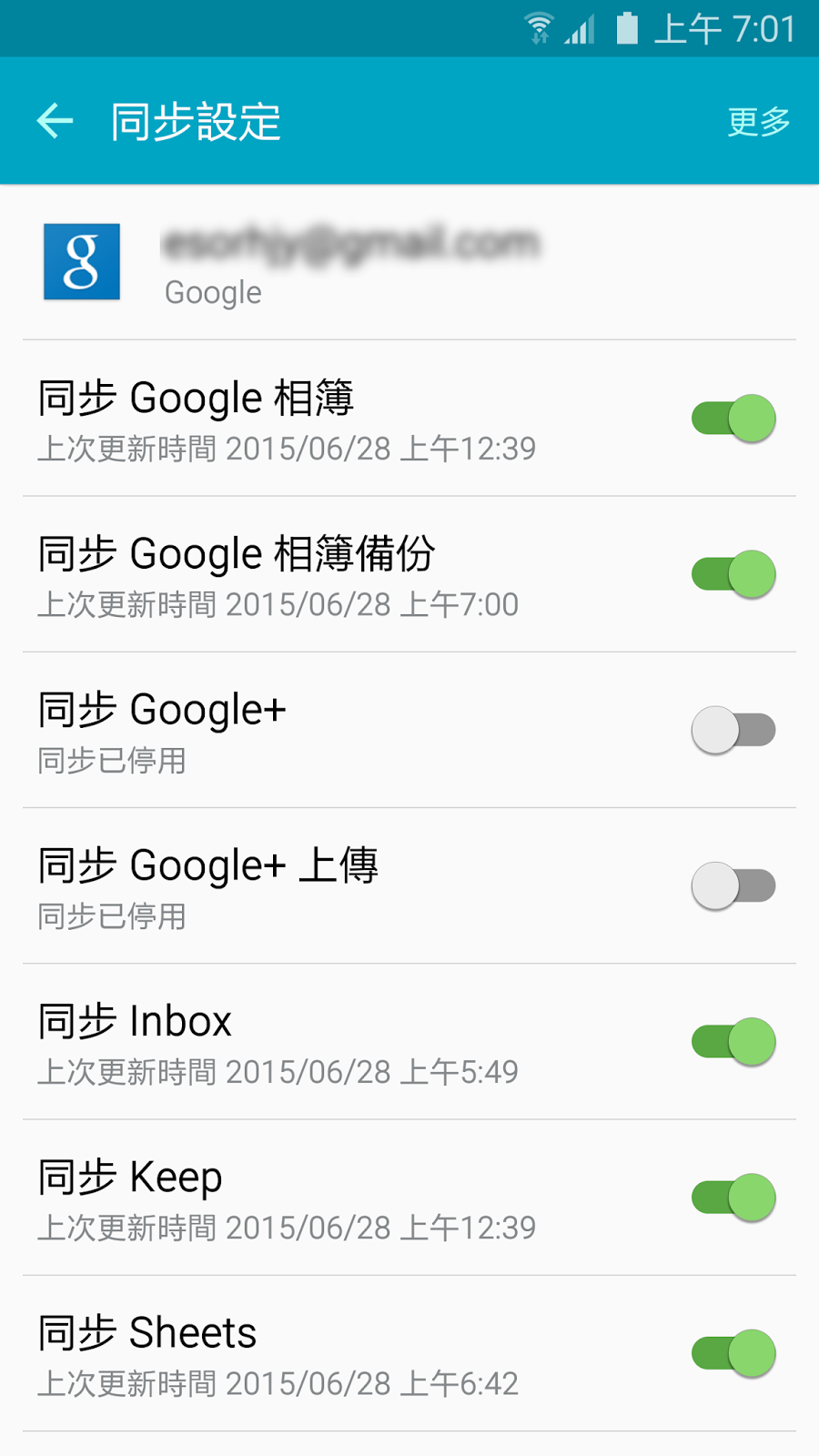Screen dimensions: 819x1456
Task: Disable 同步 Sheets sync
Action: pyautogui.click(x=733, y=1353)
